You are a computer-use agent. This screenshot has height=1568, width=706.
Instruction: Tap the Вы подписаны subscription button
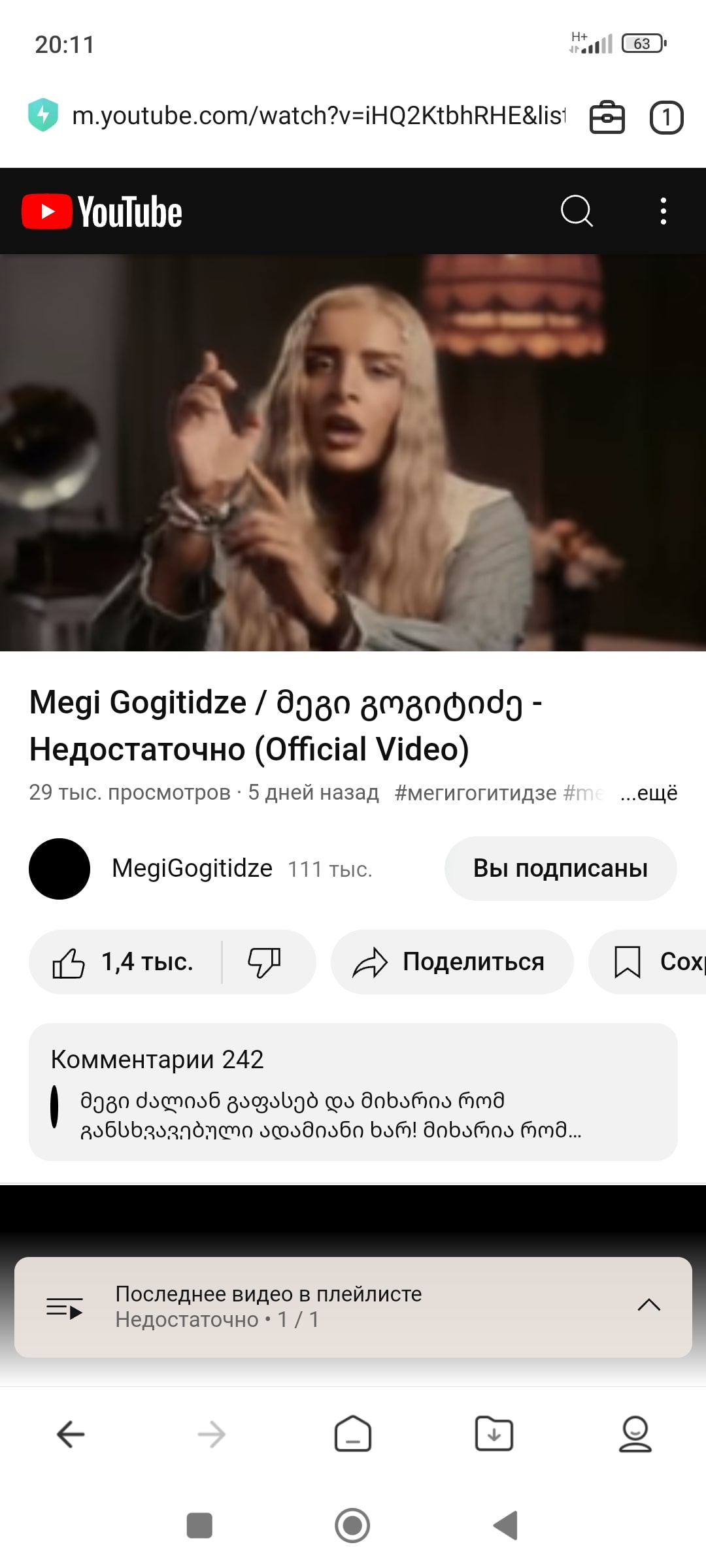pos(560,869)
